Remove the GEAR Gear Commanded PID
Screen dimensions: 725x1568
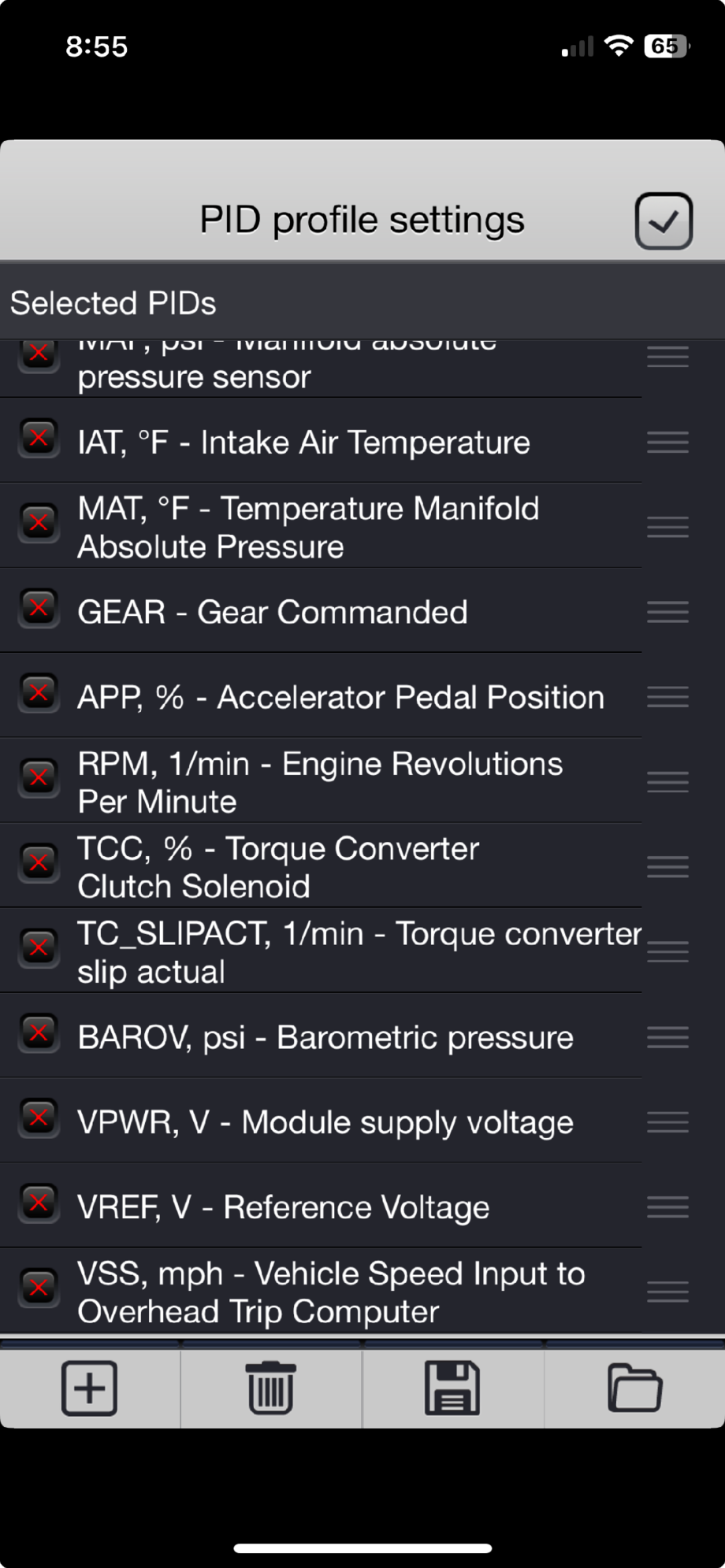[39, 608]
